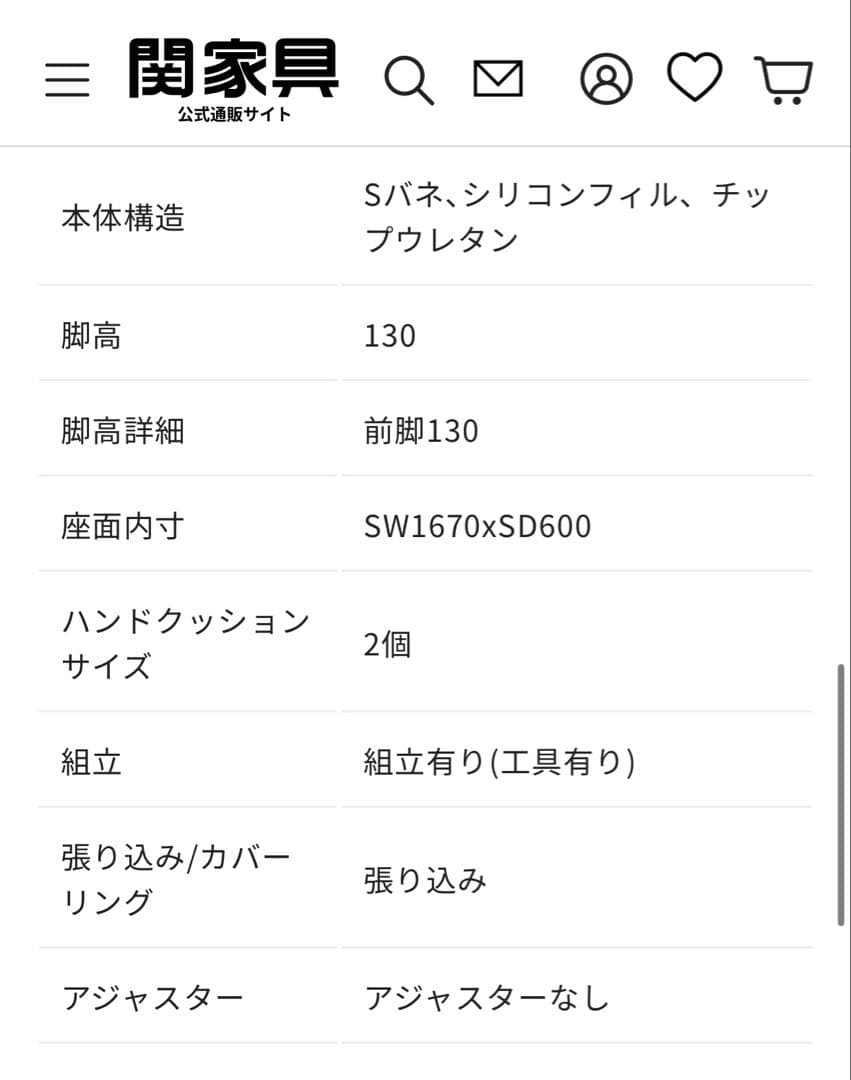851x1080 pixels.
Task: Open the hamburger menu
Action: tap(67, 79)
